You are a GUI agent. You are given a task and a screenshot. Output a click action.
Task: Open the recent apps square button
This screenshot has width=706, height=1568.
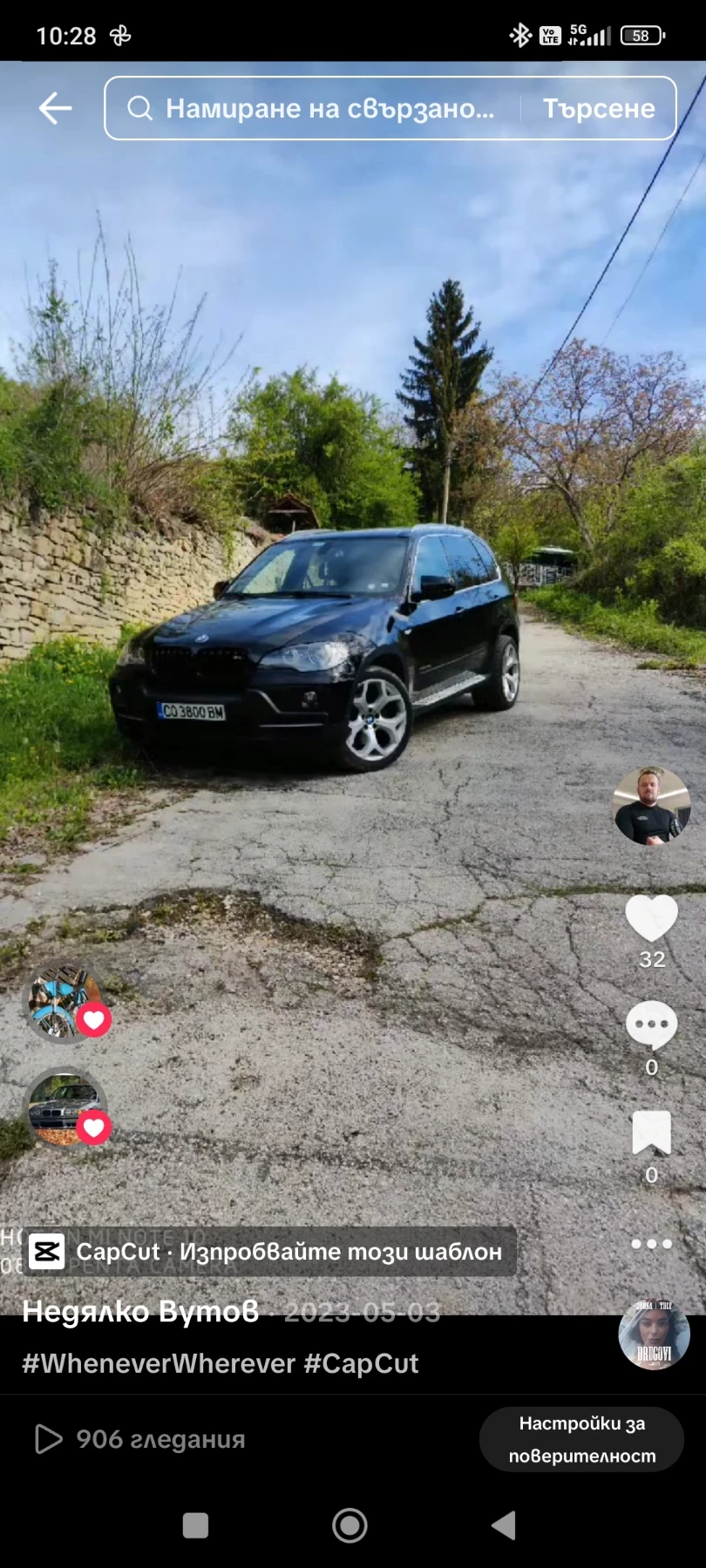pos(195,1525)
